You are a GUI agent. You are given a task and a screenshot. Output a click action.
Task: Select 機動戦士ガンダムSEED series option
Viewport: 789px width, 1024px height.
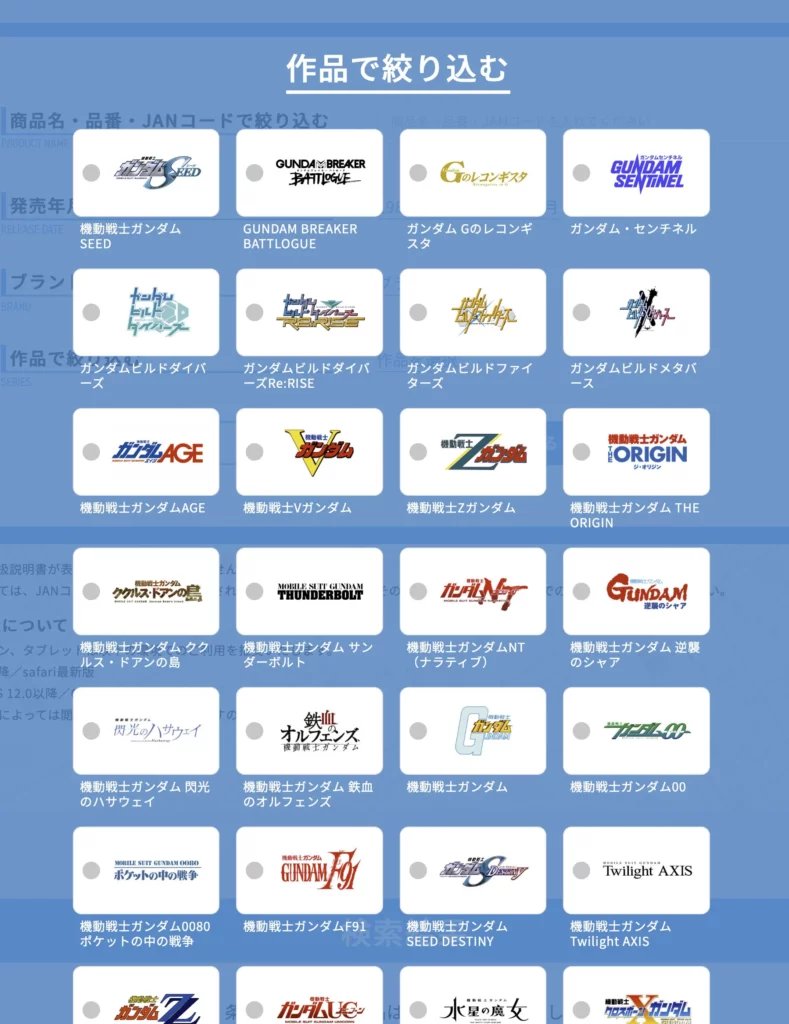pyautogui.click(x=91, y=173)
